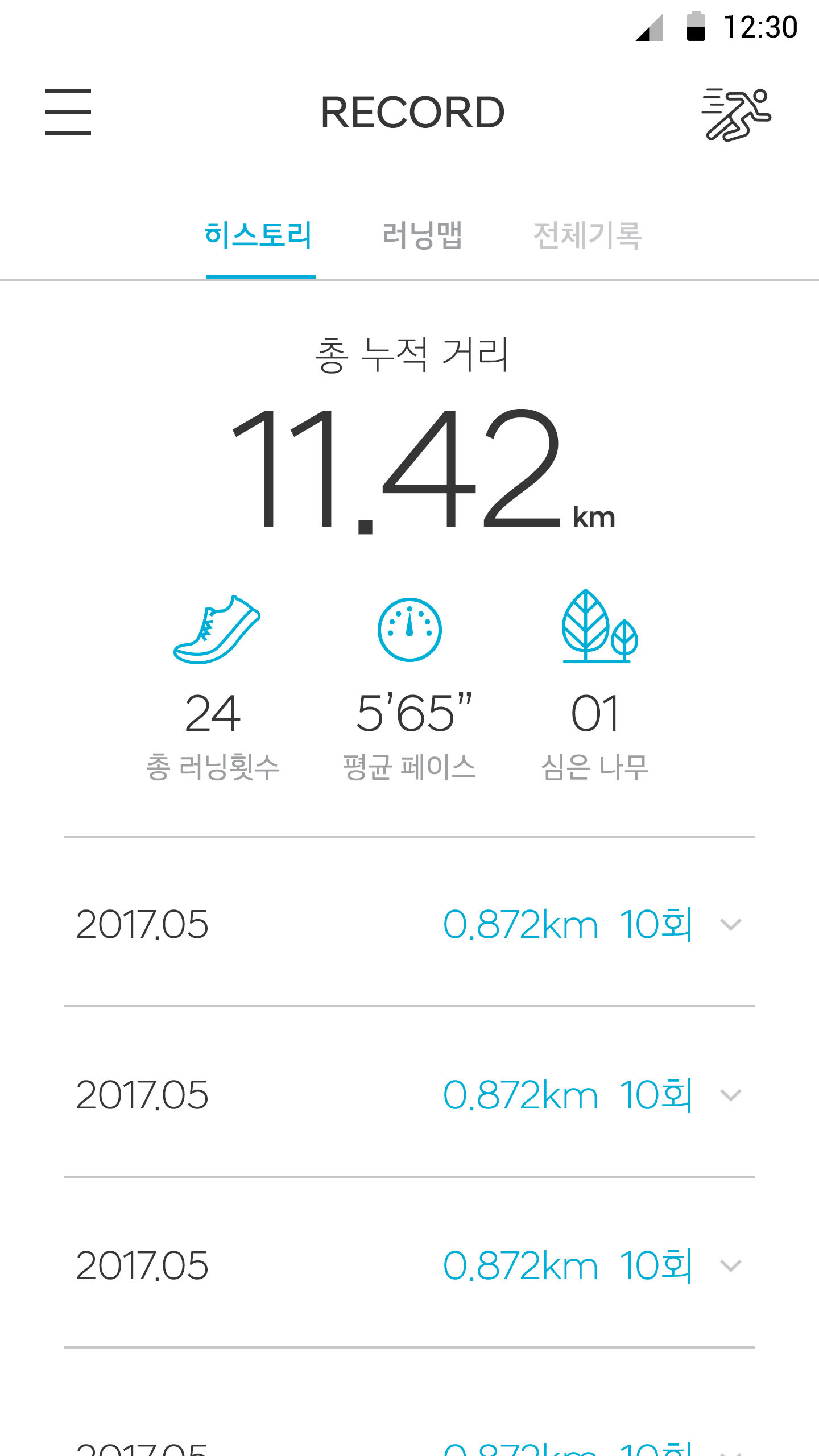Viewport: 819px width, 1456px height.
Task: Expand the first 2017.05 history entry
Action: click(730, 924)
